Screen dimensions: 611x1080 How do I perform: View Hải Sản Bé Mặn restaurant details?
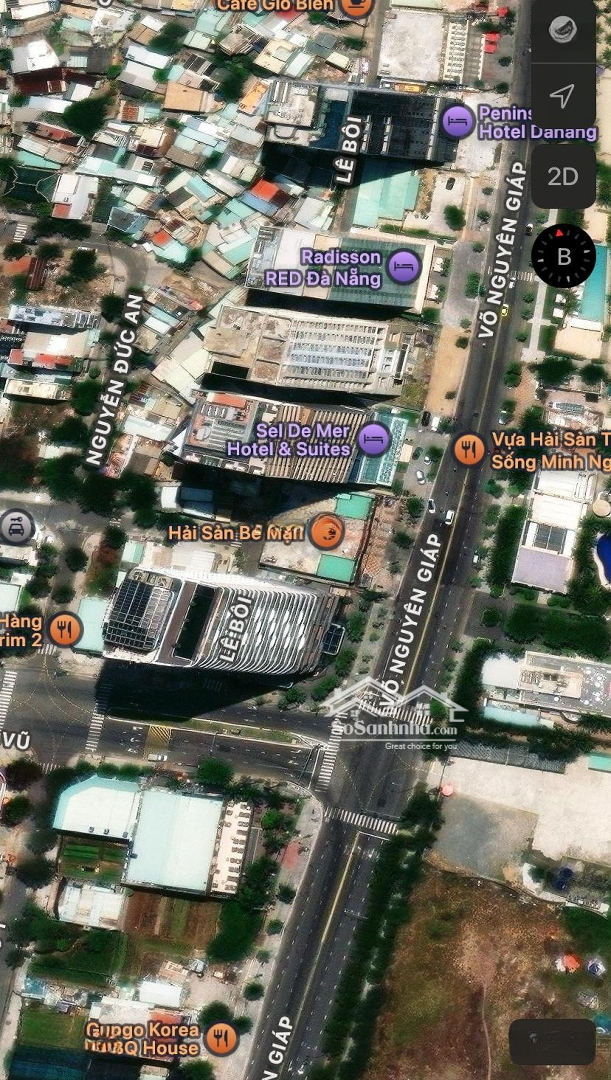click(326, 531)
